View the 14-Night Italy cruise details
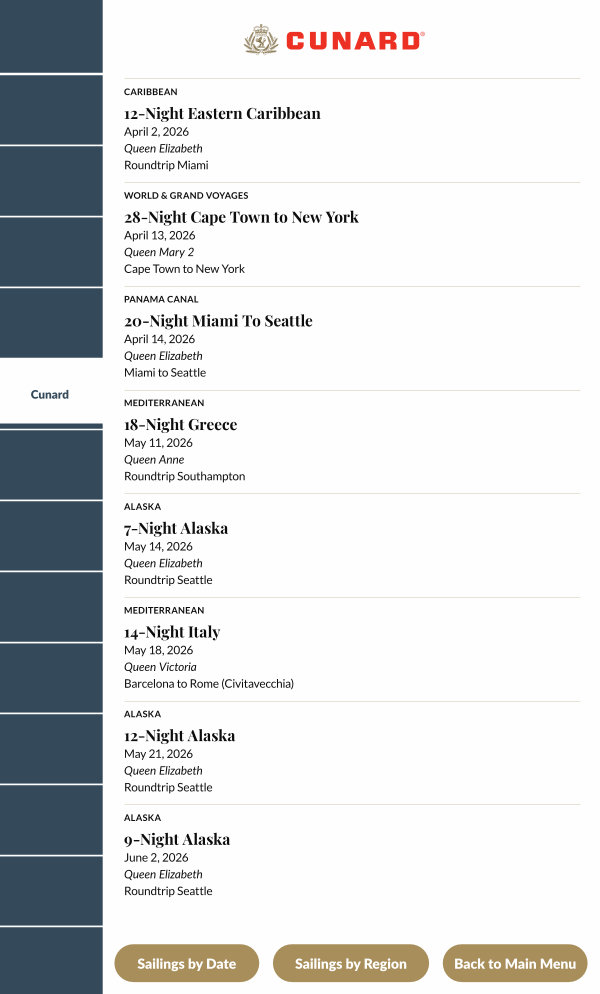Screen dimensions: 600x994 pyautogui.click(x=172, y=632)
